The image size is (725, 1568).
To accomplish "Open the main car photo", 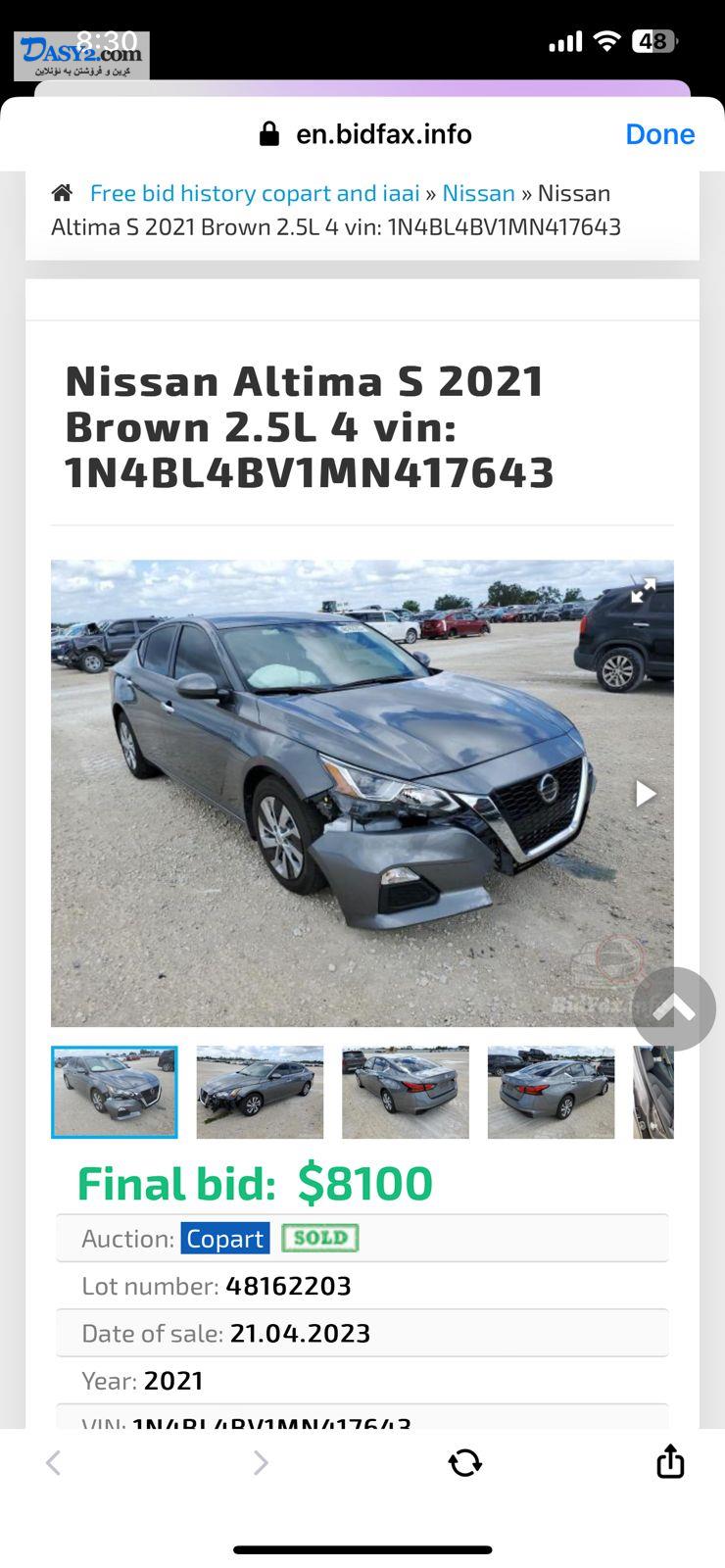I will click(362, 794).
